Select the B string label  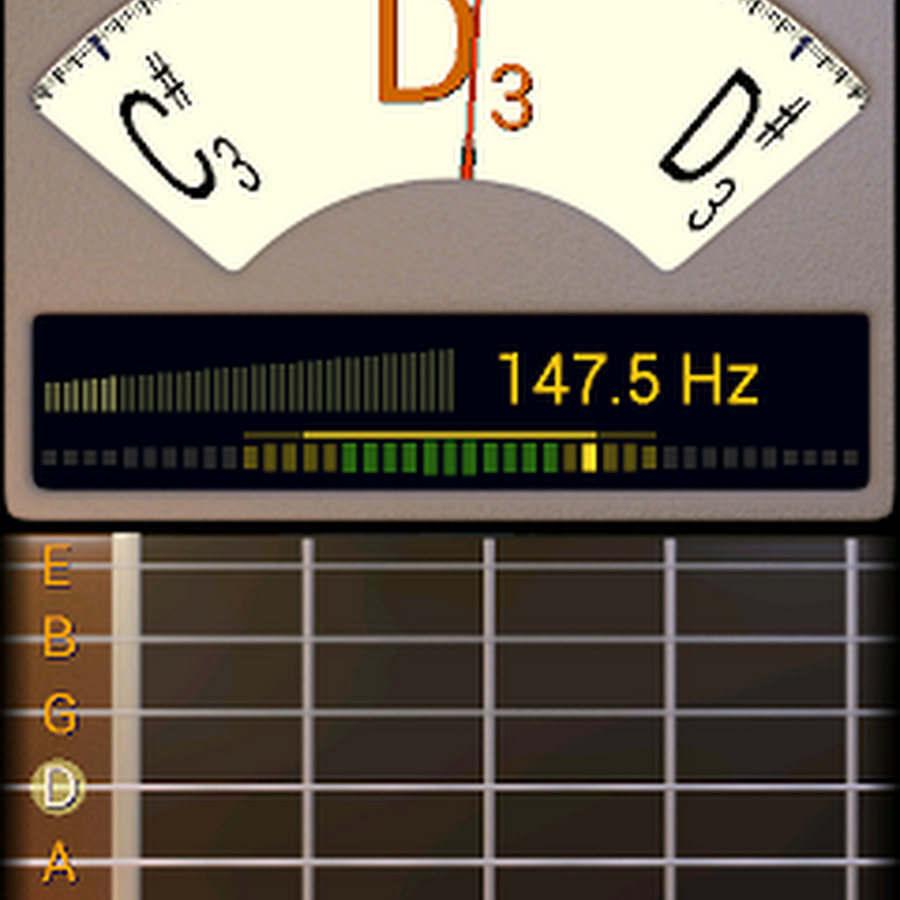58,640
